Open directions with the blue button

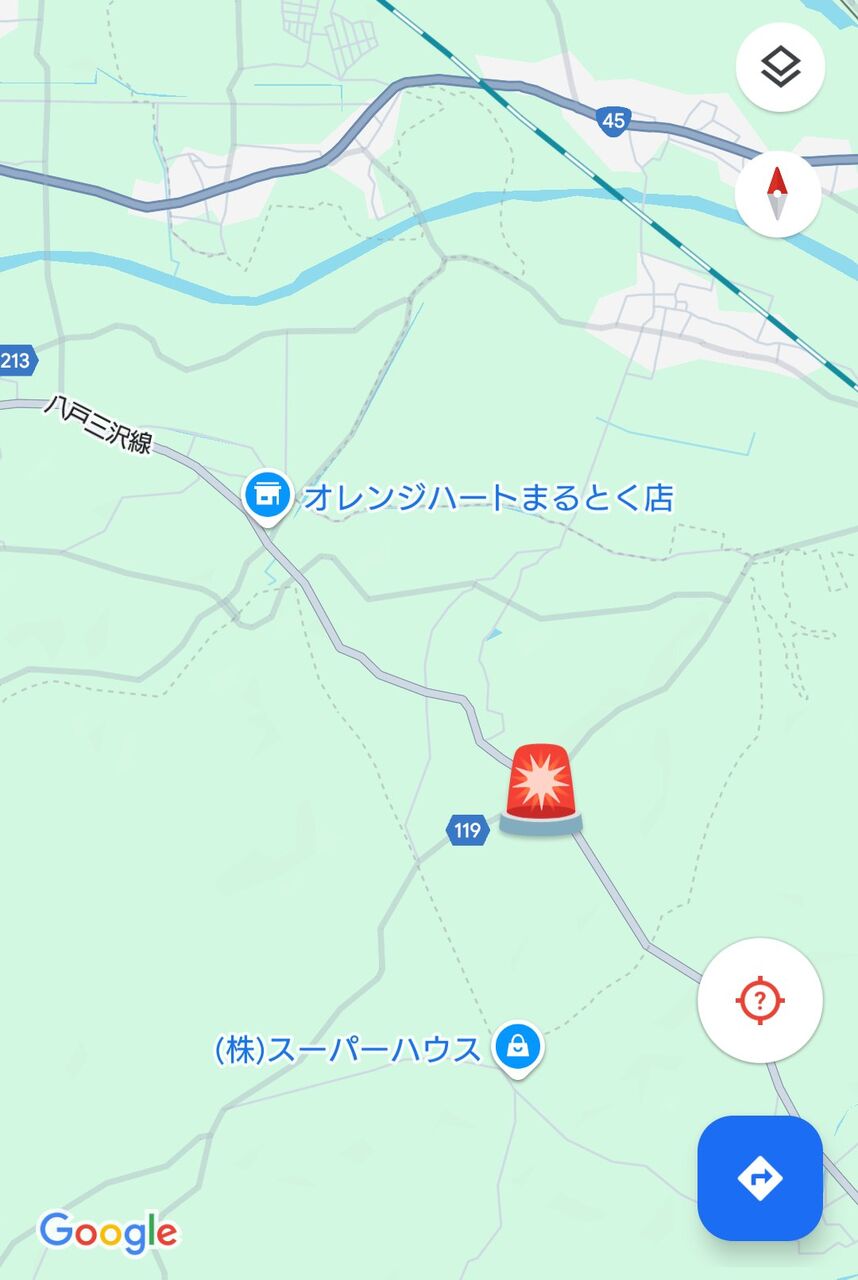point(760,1178)
